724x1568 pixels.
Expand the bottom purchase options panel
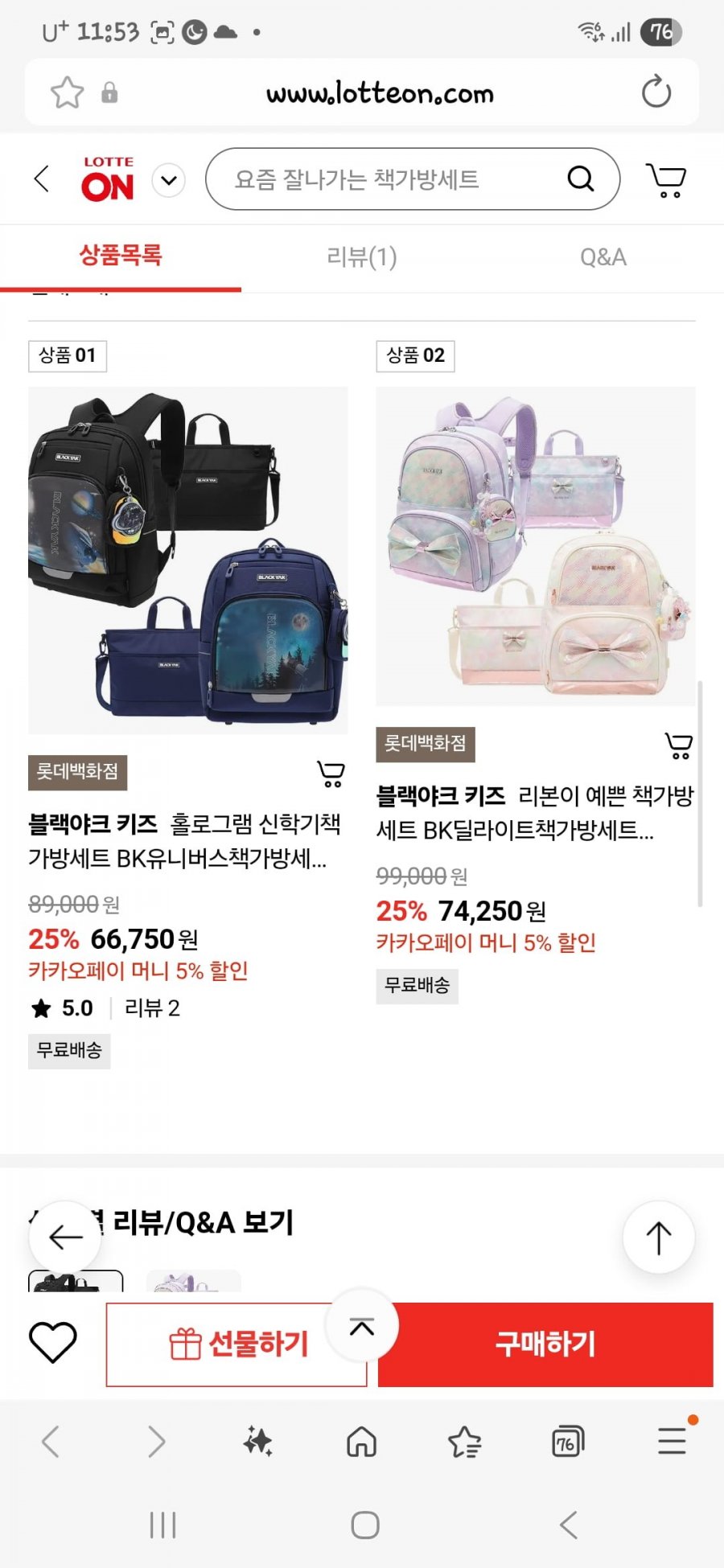[x=362, y=1327]
